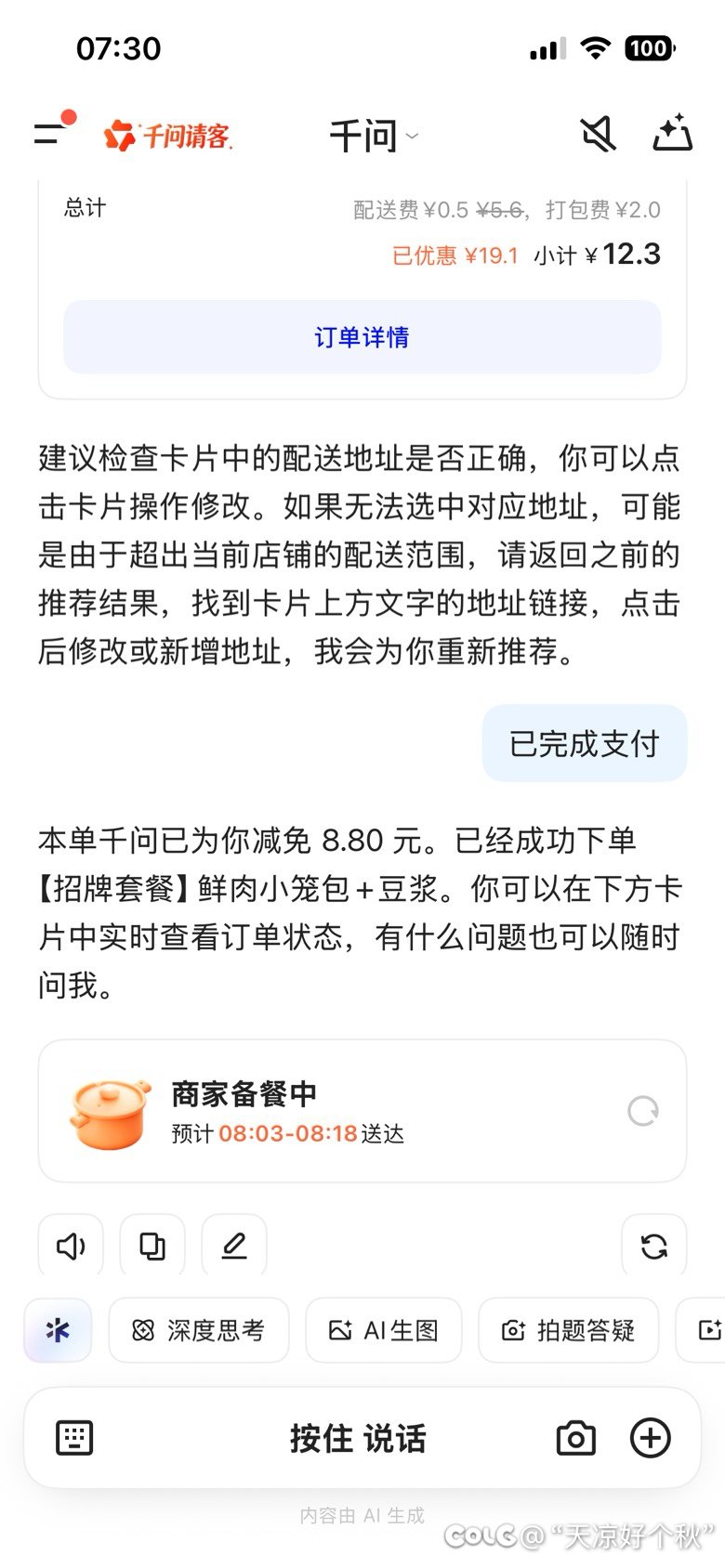Share the conversation via top-right icon
Viewport: 725px width, 1568px height.
(x=674, y=133)
